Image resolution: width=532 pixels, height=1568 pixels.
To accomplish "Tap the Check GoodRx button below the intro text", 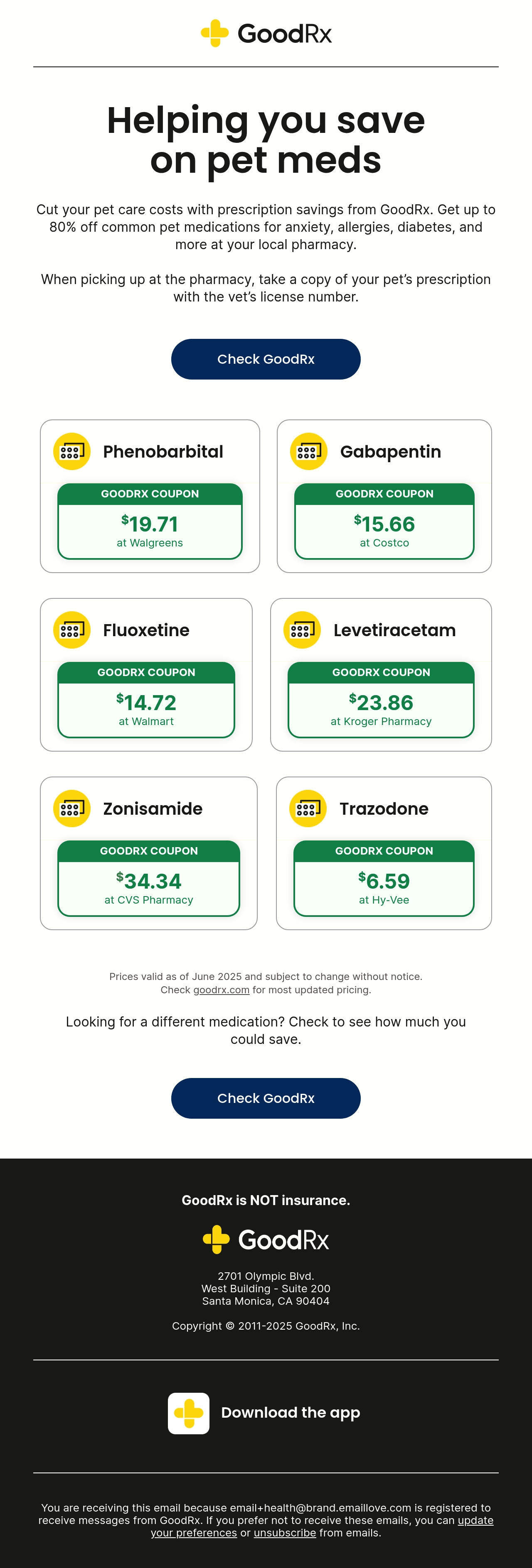I will (266, 359).
